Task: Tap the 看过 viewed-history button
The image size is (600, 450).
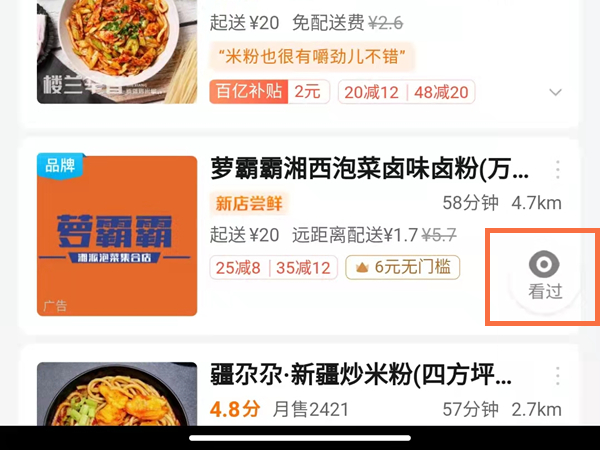Action: coord(545,275)
